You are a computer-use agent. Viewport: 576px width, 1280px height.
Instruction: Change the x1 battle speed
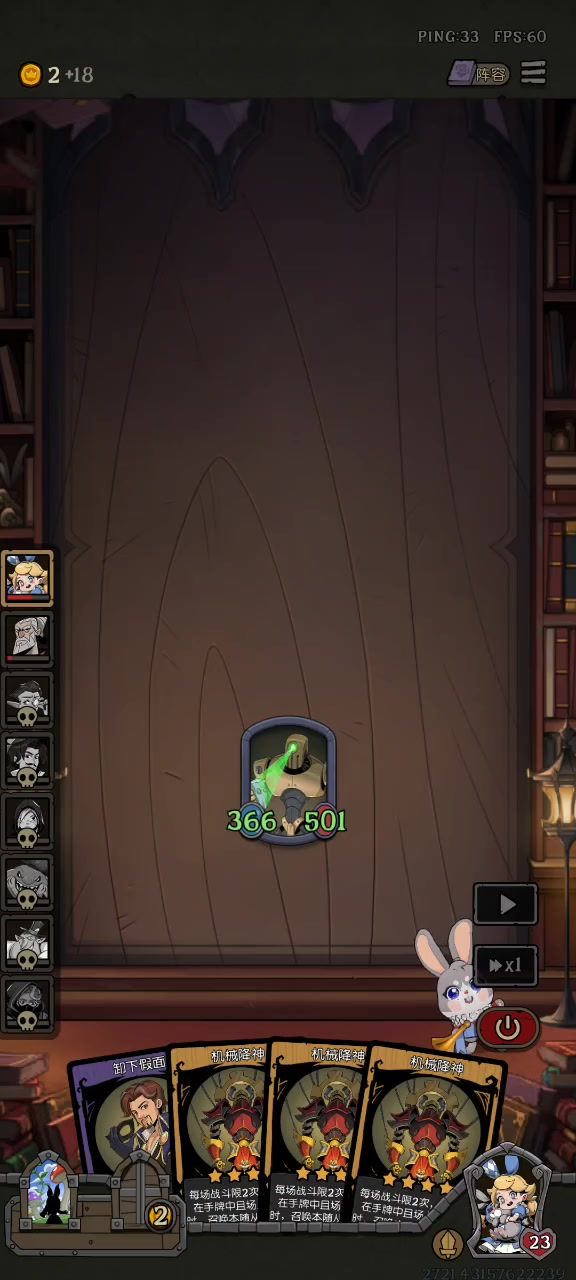pyautogui.click(x=506, y=965)
